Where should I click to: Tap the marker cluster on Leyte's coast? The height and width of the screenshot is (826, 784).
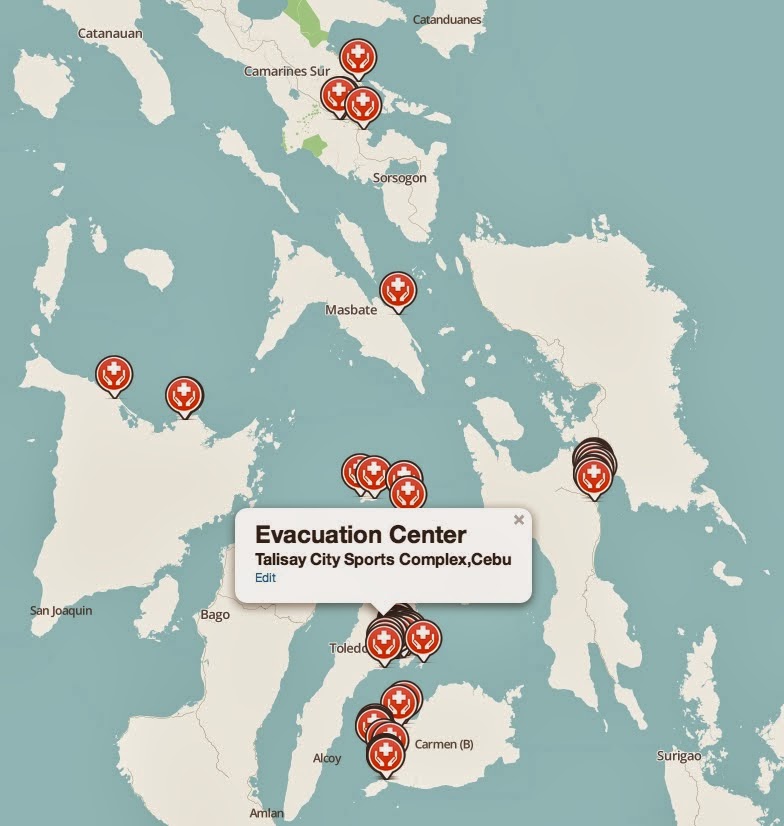pos(594,474)
